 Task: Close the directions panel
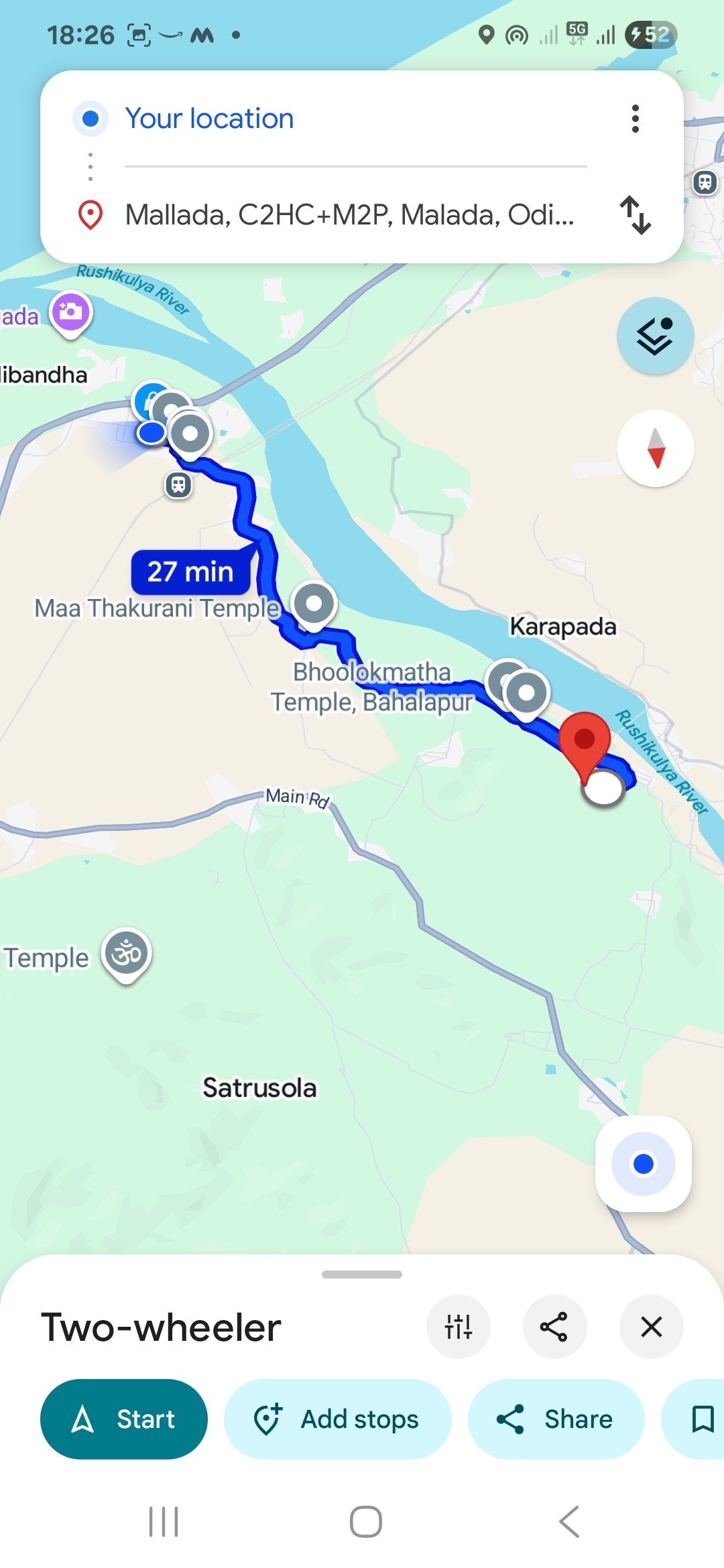tap(651, 1327)
